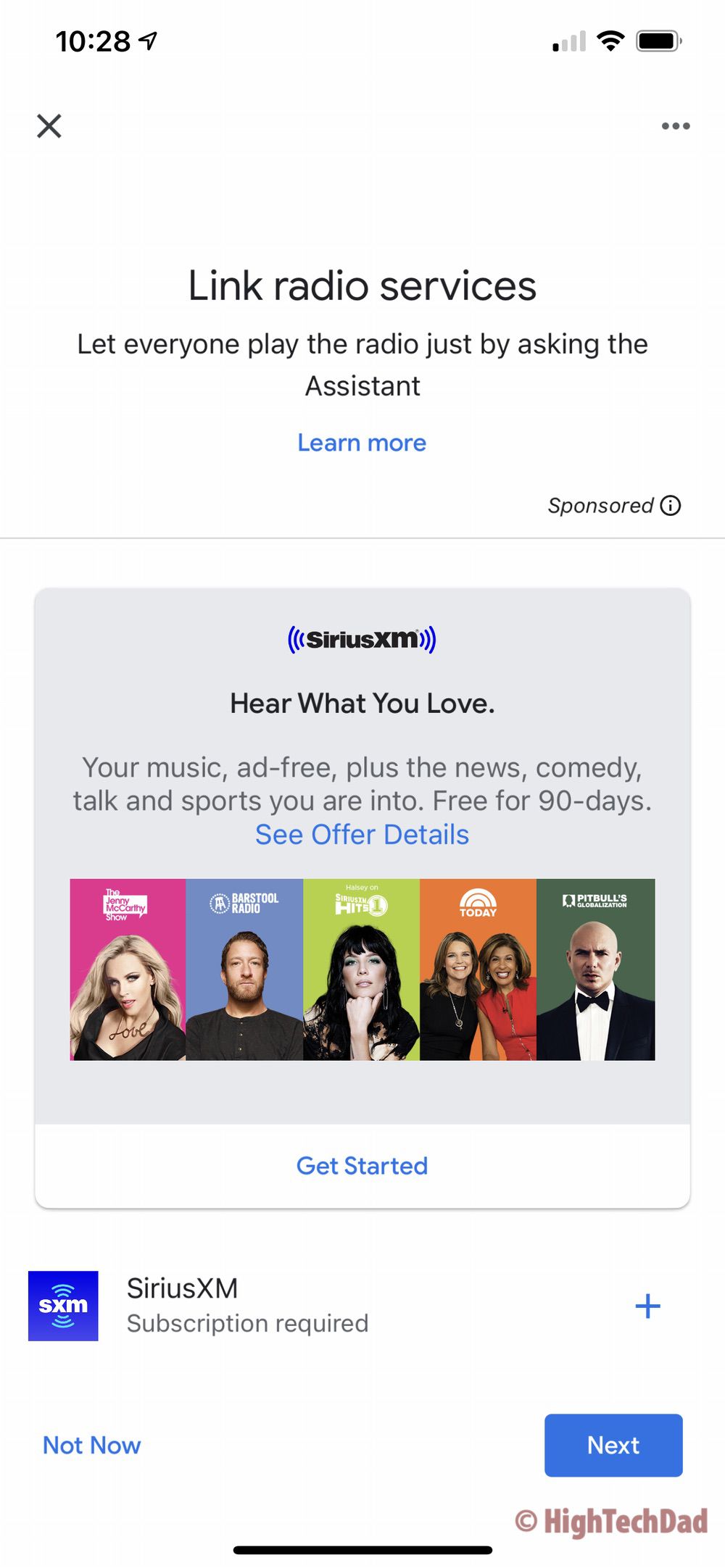The width and height of the screenshot is (725, 1568).
Task: Open See Offer Details link
Action: pyautogui.click(x=362, y=835)
